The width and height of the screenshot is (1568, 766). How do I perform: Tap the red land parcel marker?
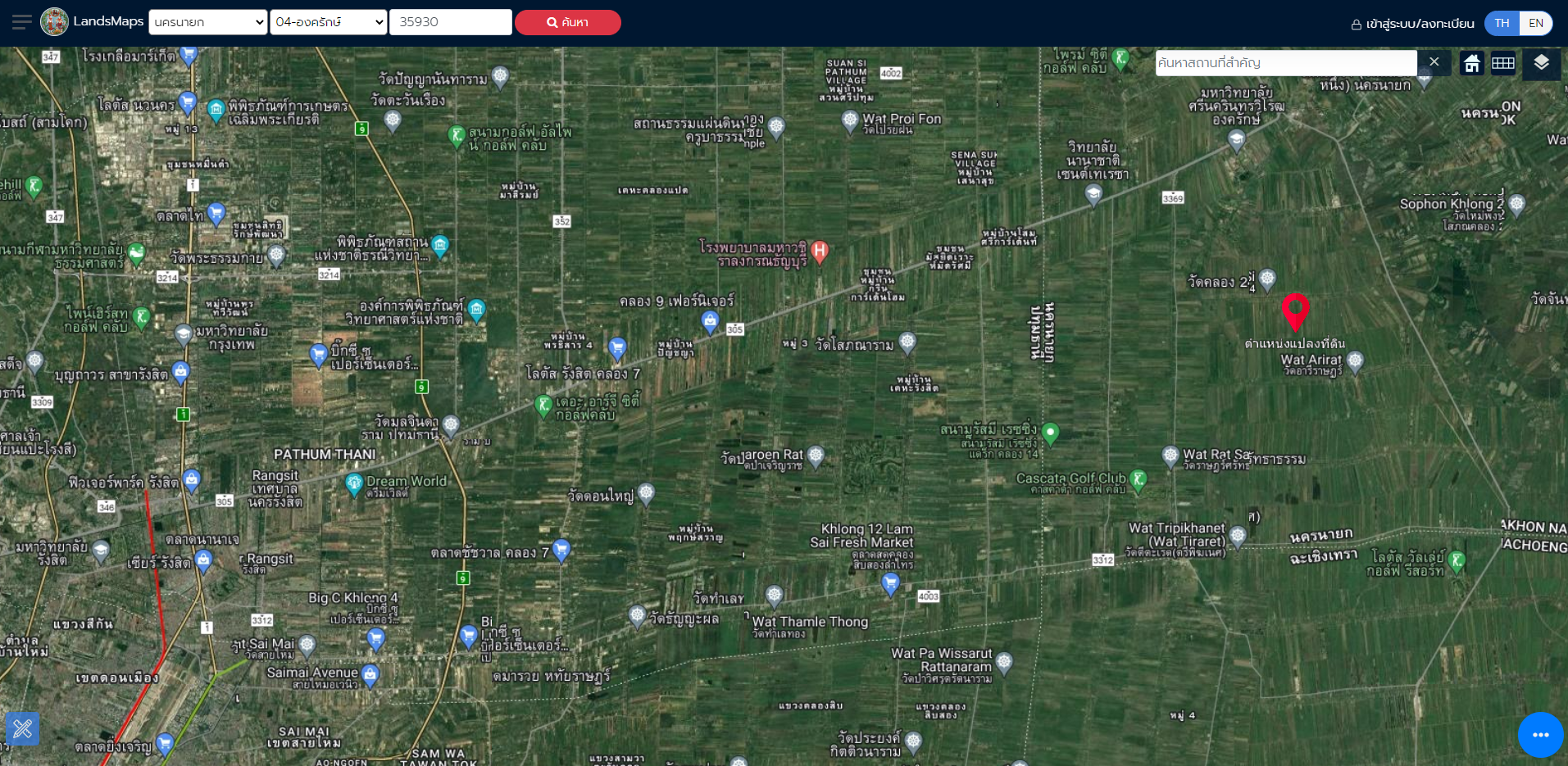[x=1295, y=310]
